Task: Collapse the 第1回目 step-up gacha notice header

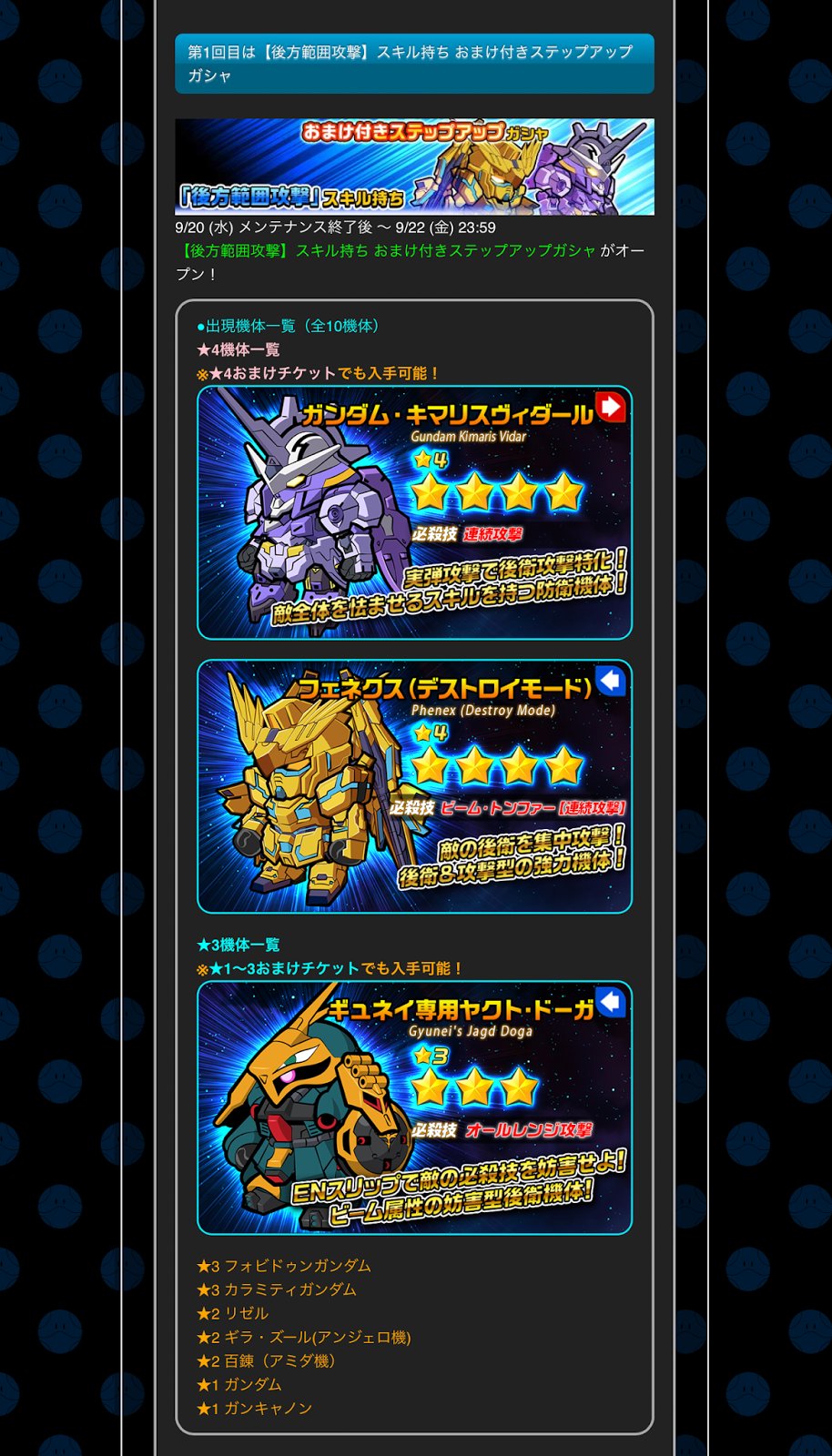Action: [414, 64]
